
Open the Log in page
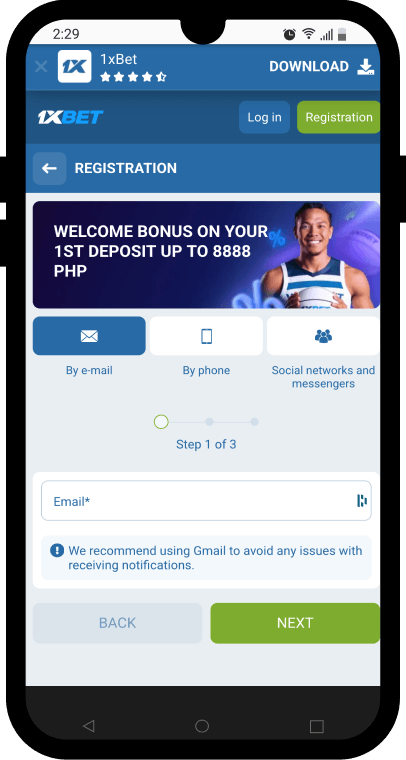tap(264, 117)
